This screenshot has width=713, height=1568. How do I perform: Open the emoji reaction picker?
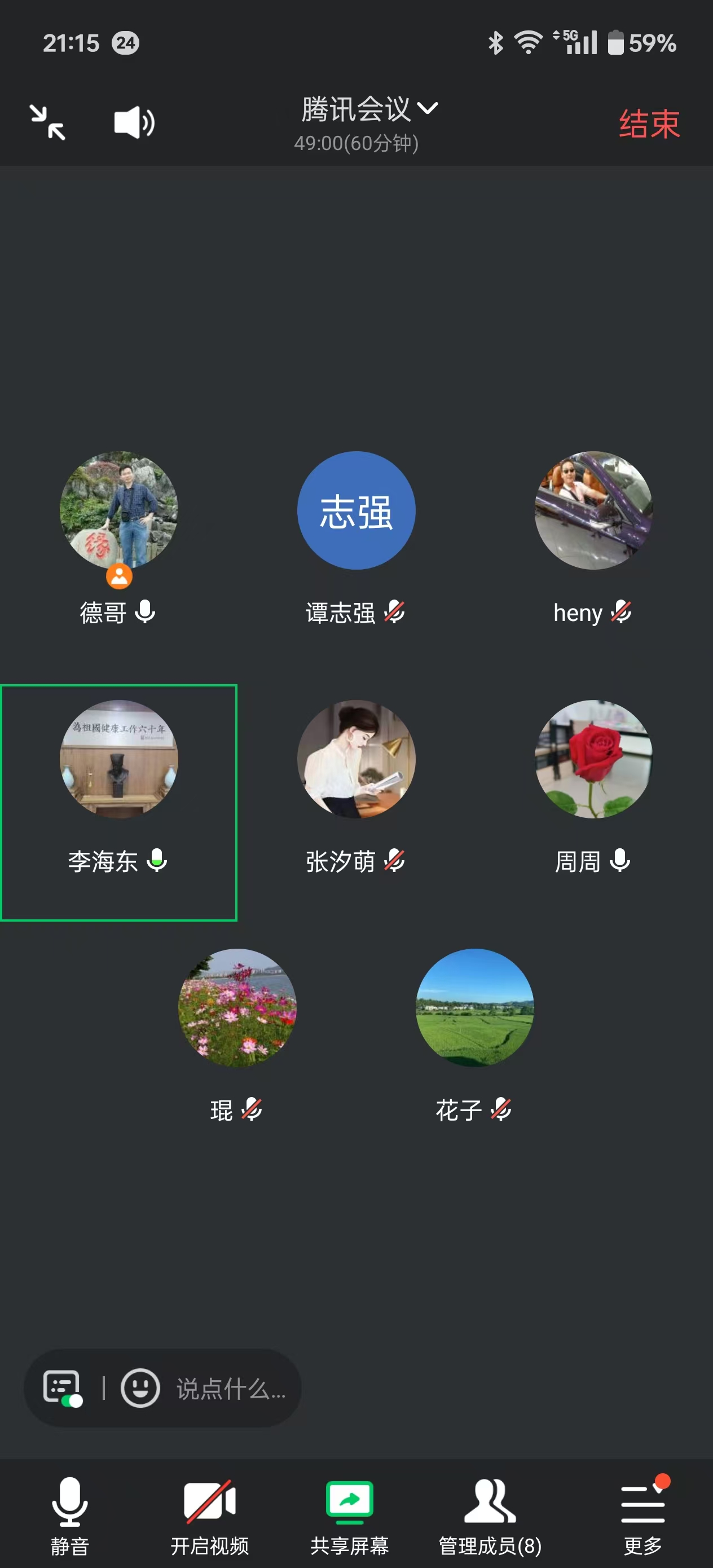click(140, 1388)
